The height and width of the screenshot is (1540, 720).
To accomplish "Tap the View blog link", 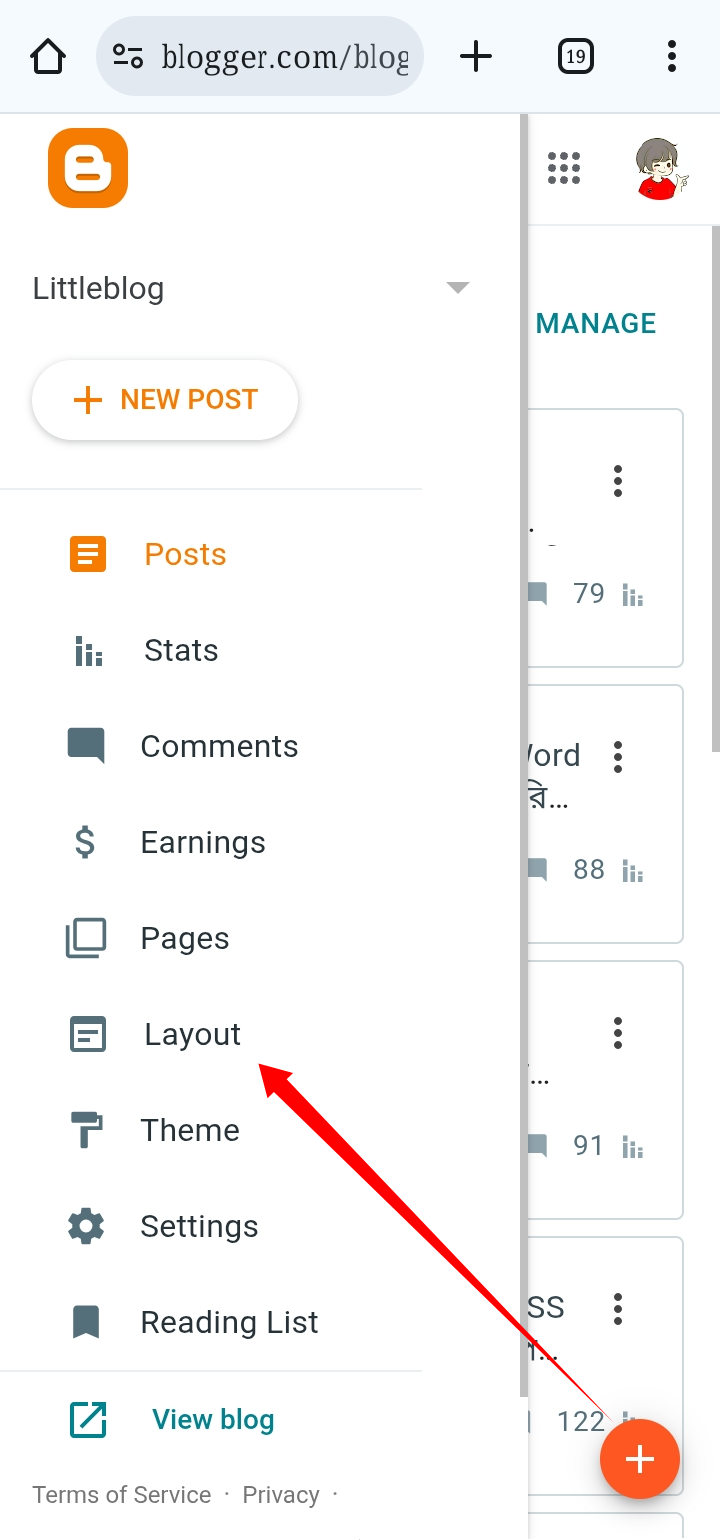I will click(x=212, y=1420).
